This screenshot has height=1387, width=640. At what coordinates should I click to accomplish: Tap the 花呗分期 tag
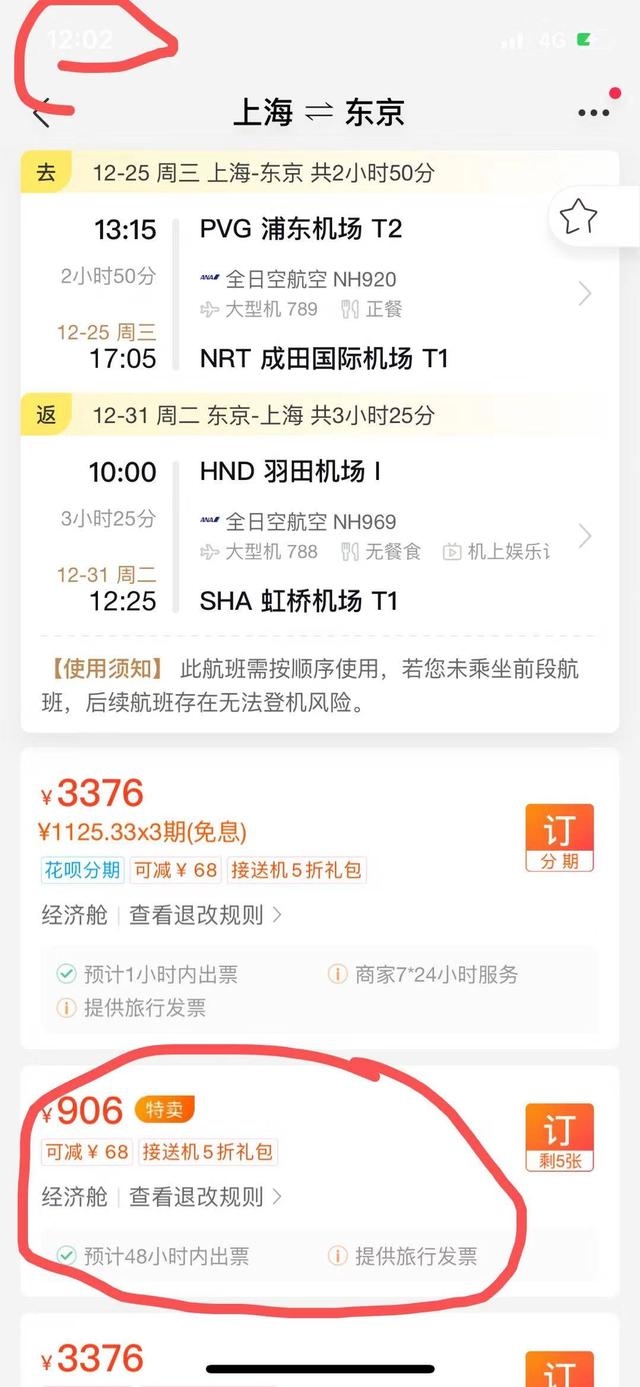point(82,870)
